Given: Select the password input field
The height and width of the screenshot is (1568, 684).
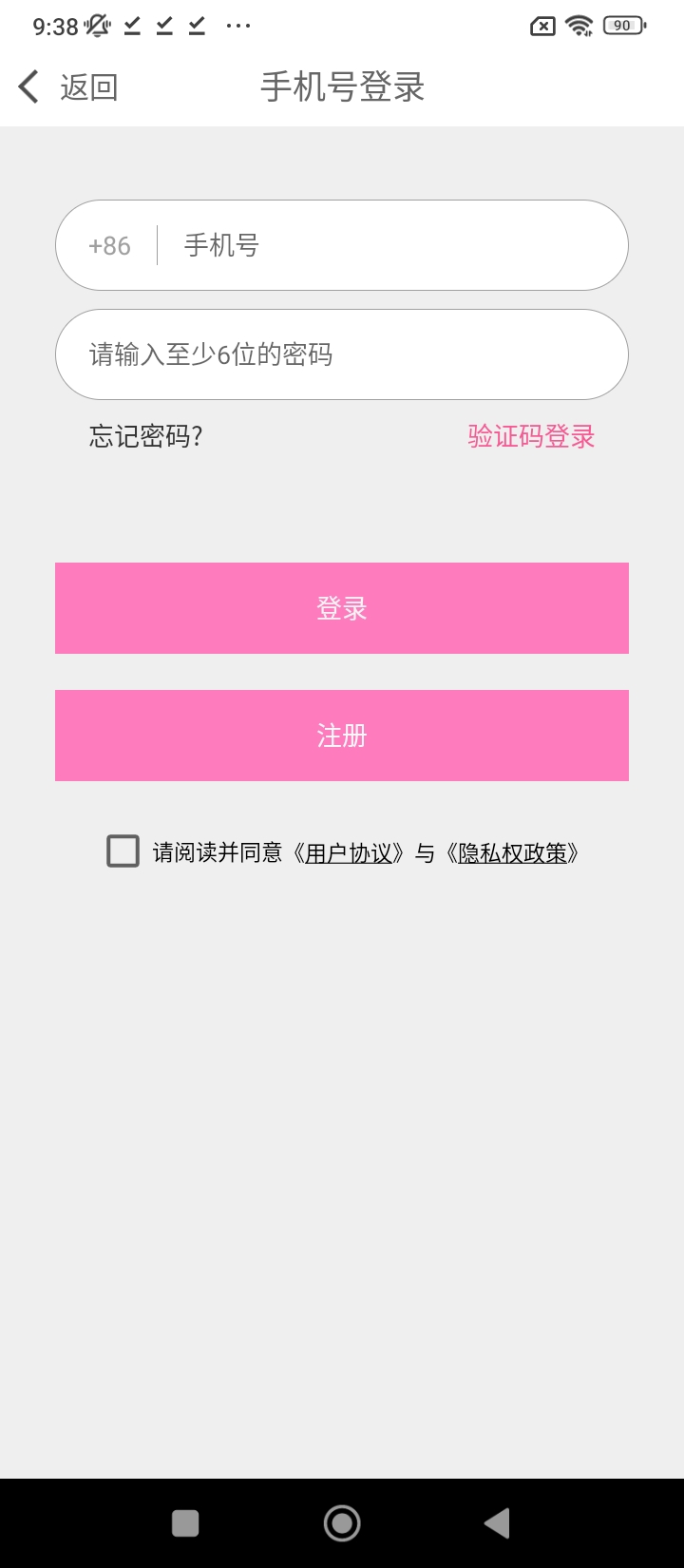Looking at the screenshot, I should [x=342, y=354].
